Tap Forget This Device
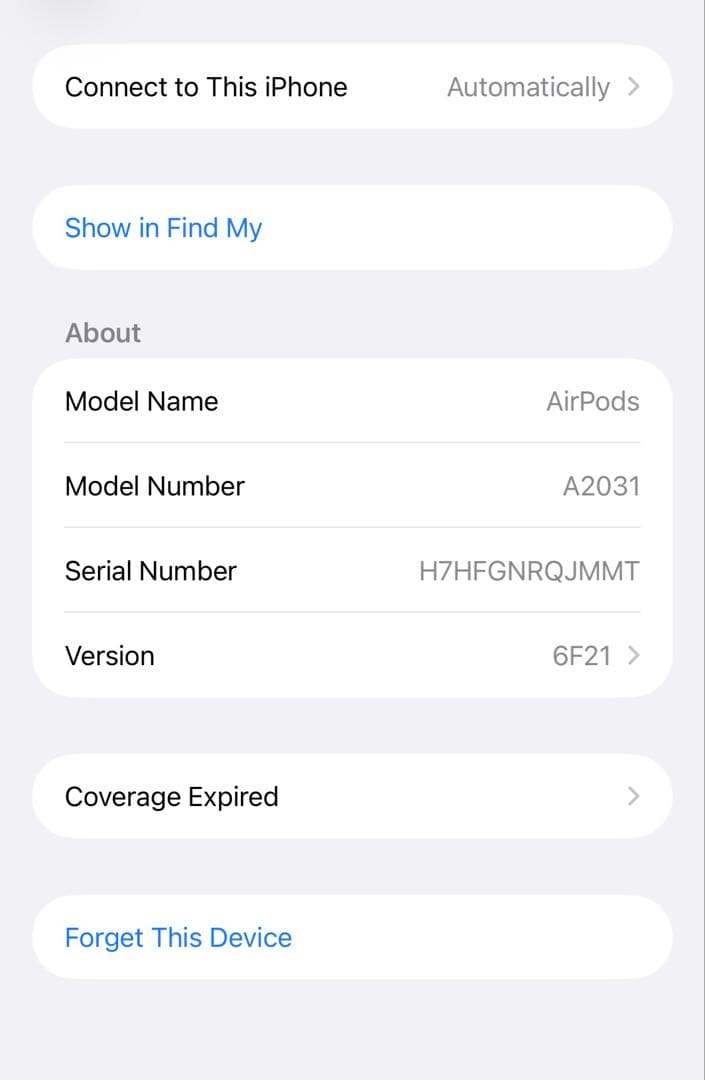 click(178, 938)
